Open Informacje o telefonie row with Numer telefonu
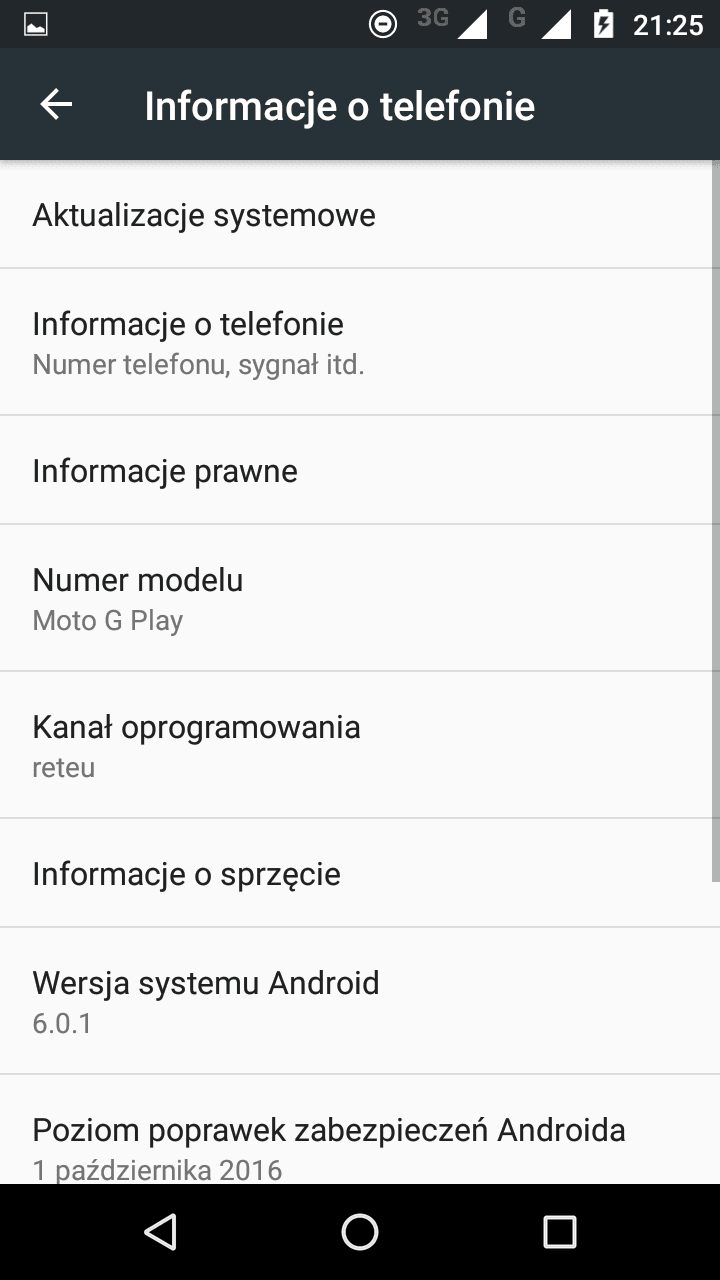 (x=360, y=342)
